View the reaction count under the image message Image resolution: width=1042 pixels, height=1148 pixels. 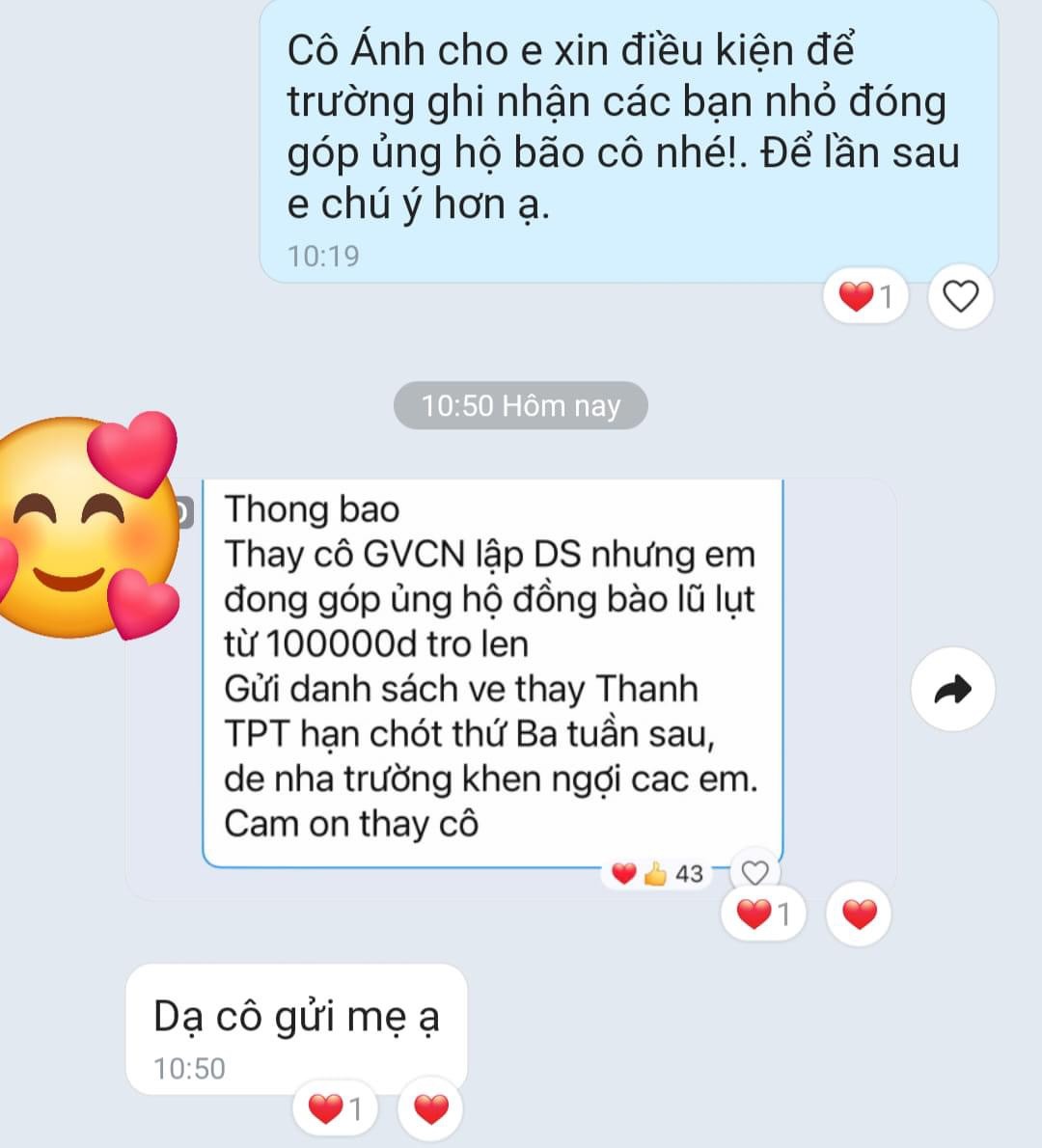[763, 914]
